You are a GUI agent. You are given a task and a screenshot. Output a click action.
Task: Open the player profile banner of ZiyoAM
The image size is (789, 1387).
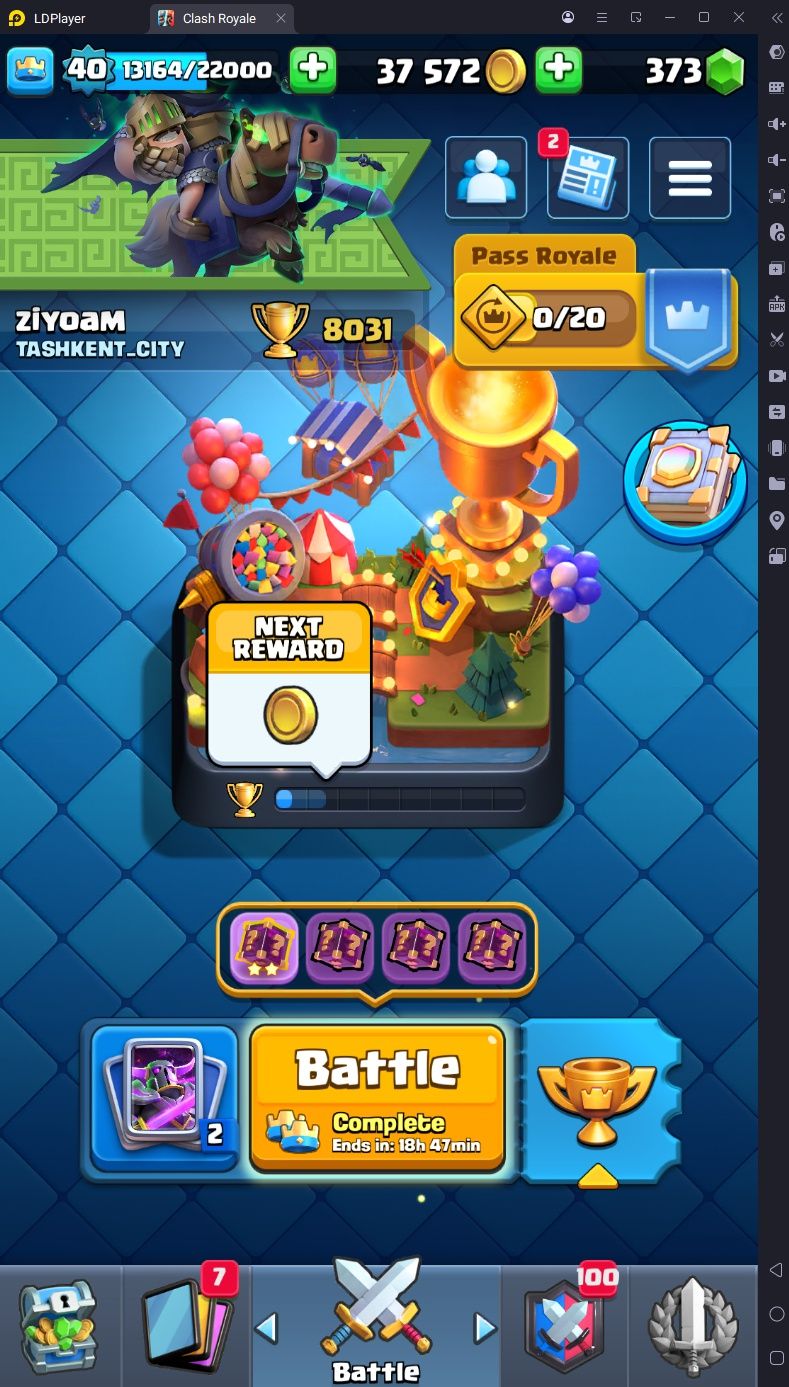(100, 333)
